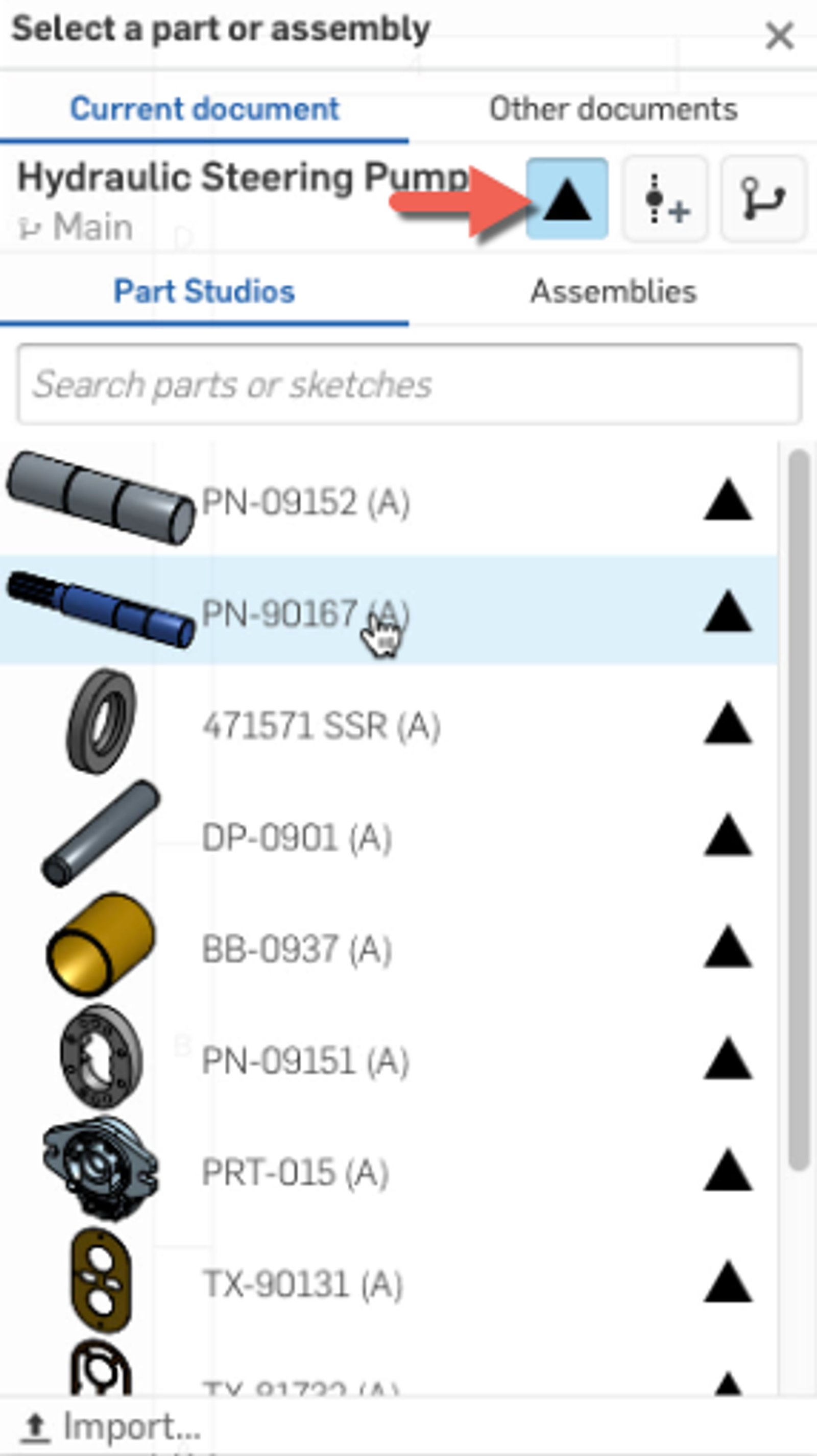Tap the triangle icon beside DP-0901 (A)
Screen dimensions: 817x1456
[x=728, y=835]
